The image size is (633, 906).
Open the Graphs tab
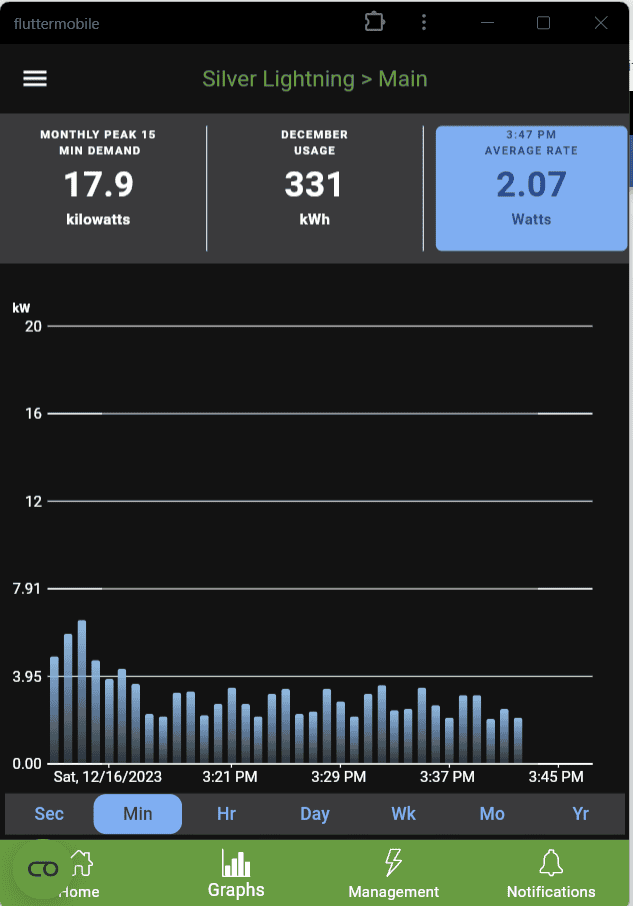click(x=236, y=873)
